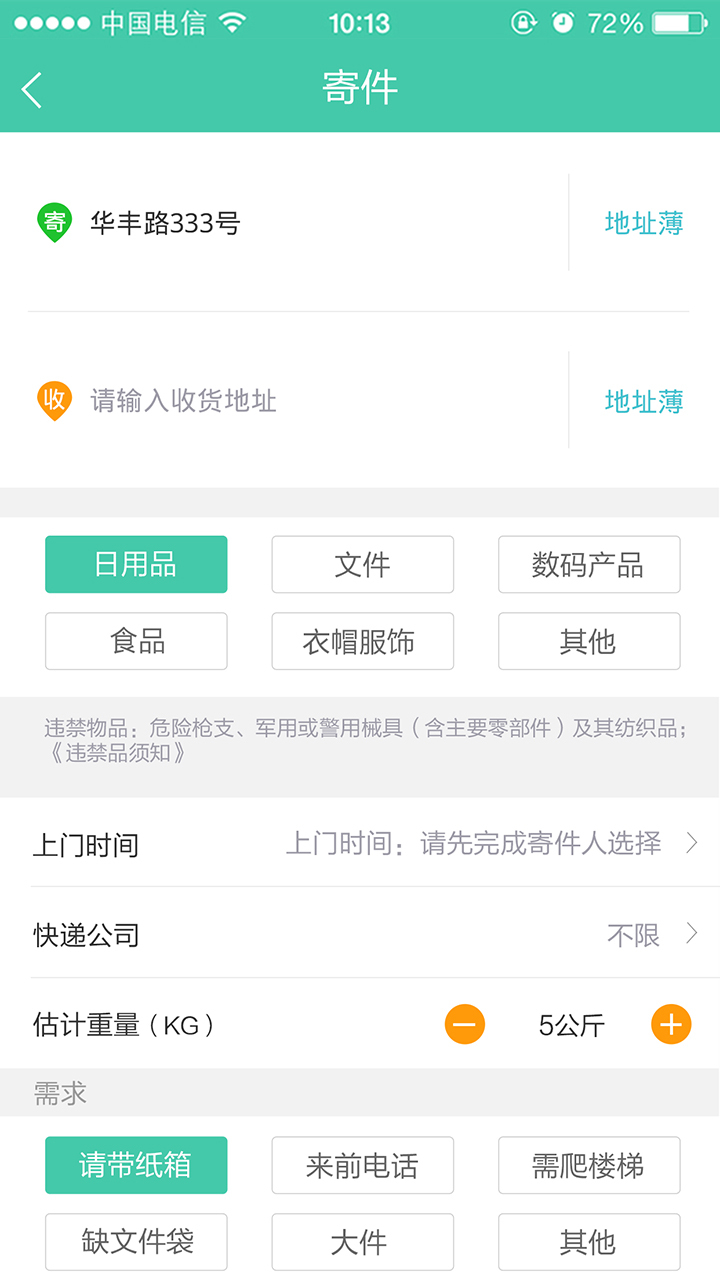Select the 食品 category chip

(x=136, y=641)
